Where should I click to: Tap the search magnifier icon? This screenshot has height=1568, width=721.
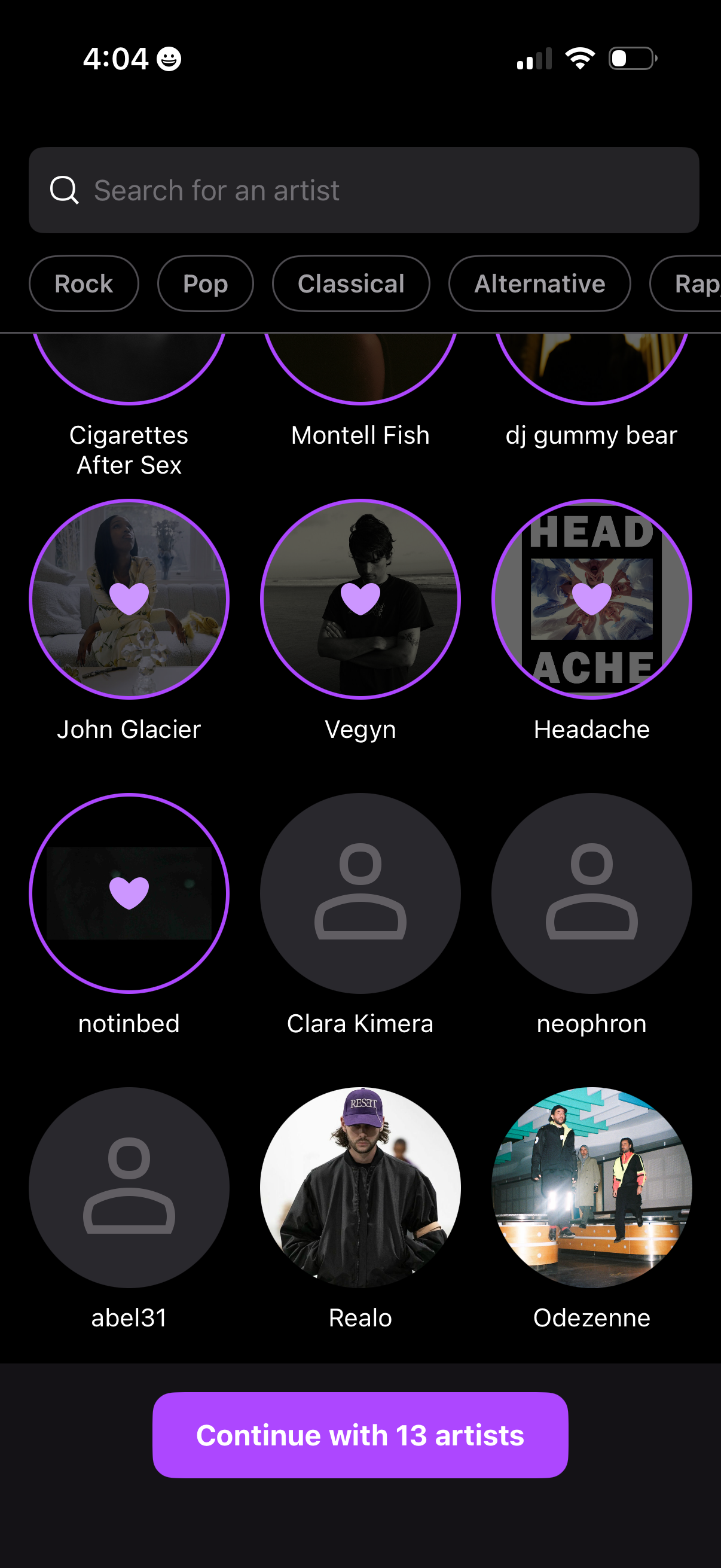64,190
